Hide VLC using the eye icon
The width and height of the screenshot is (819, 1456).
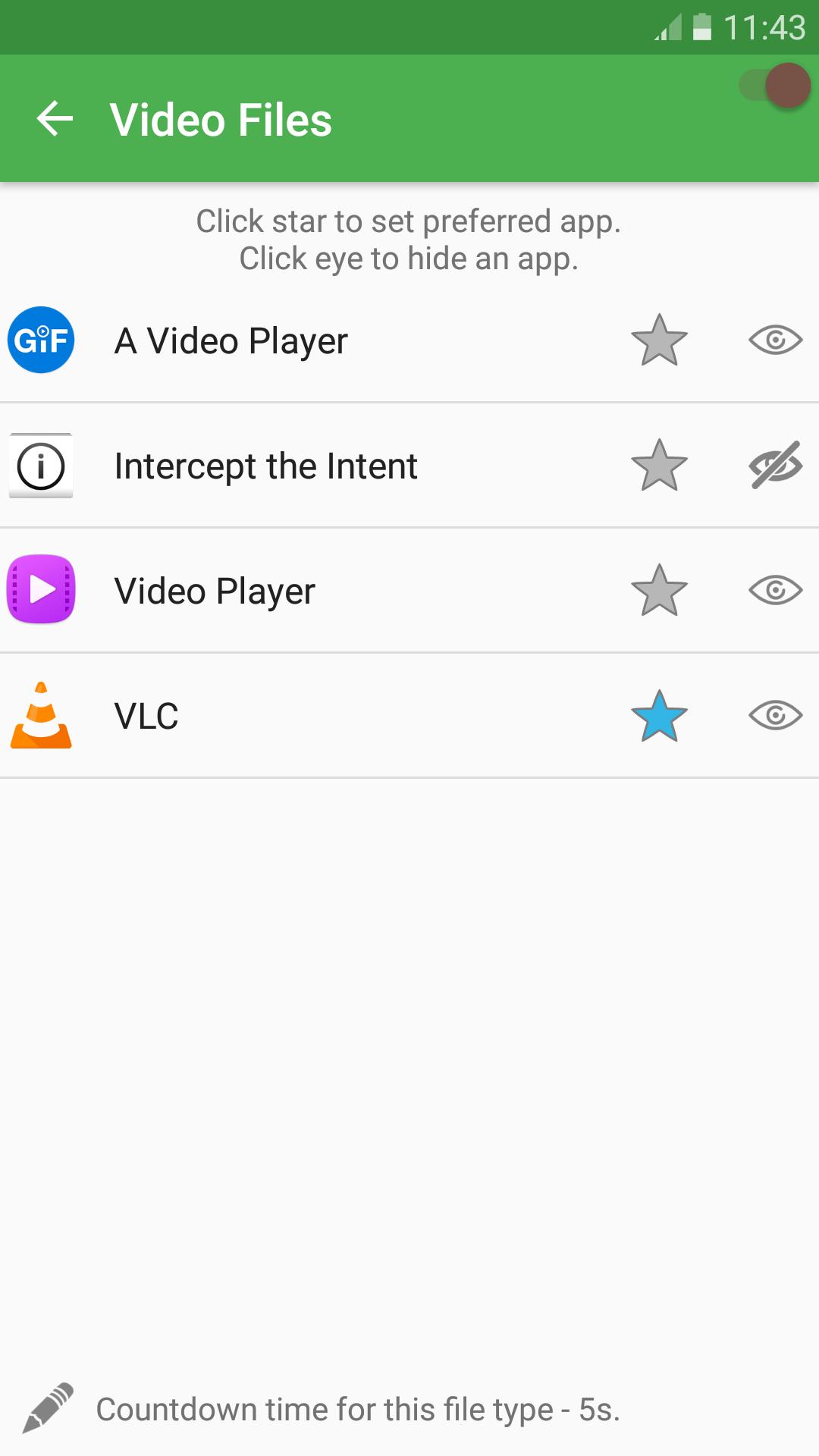point(775,715)
